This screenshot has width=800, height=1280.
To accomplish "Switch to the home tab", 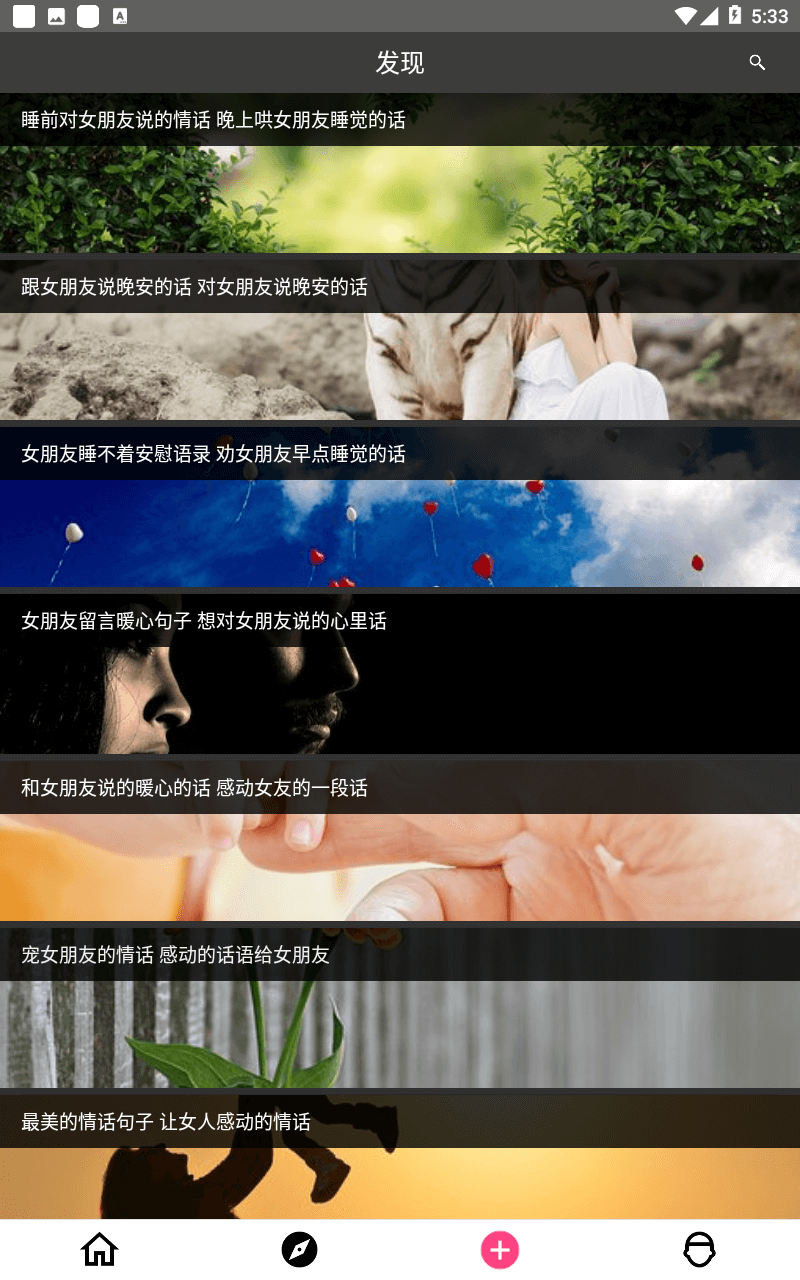I will pos(100,1250).
